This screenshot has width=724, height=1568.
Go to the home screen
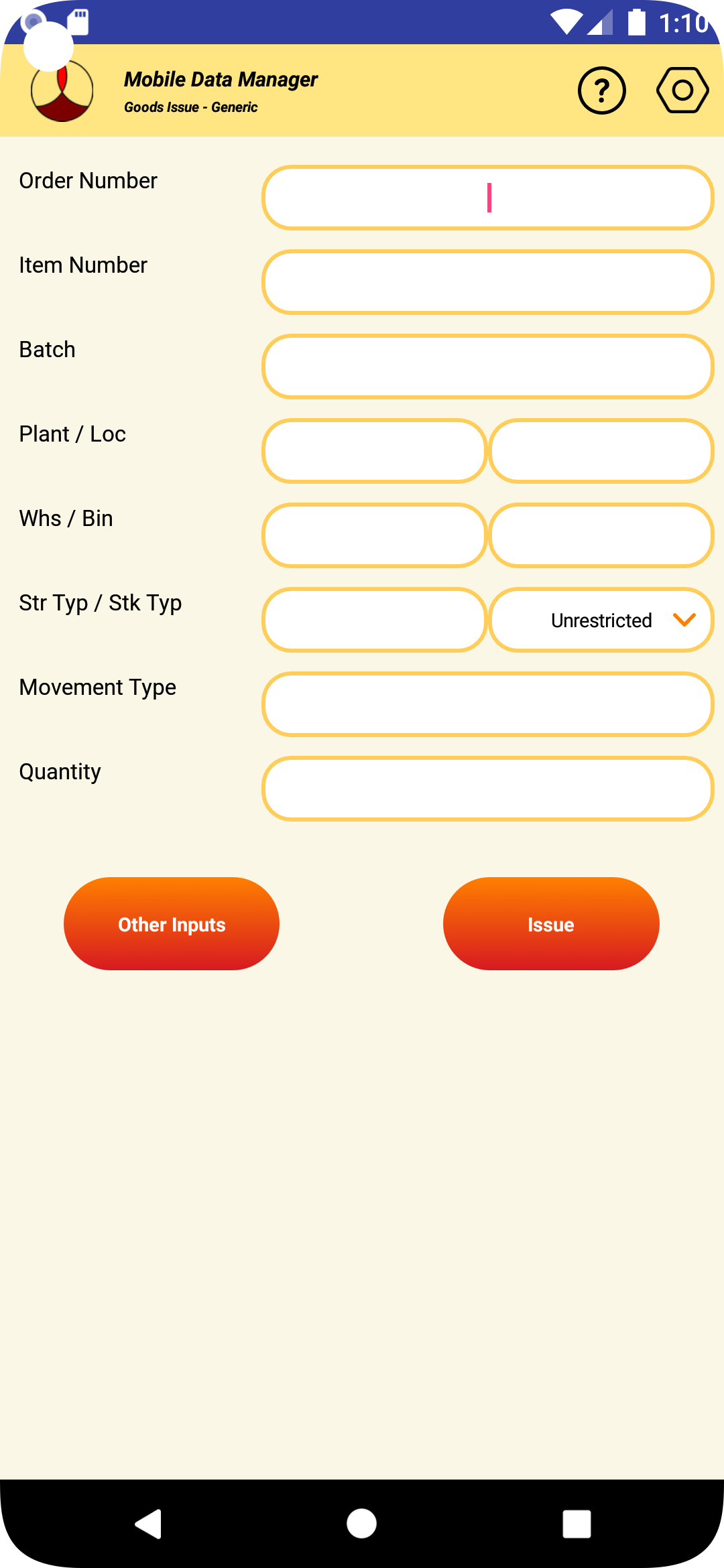(361, 1524)
